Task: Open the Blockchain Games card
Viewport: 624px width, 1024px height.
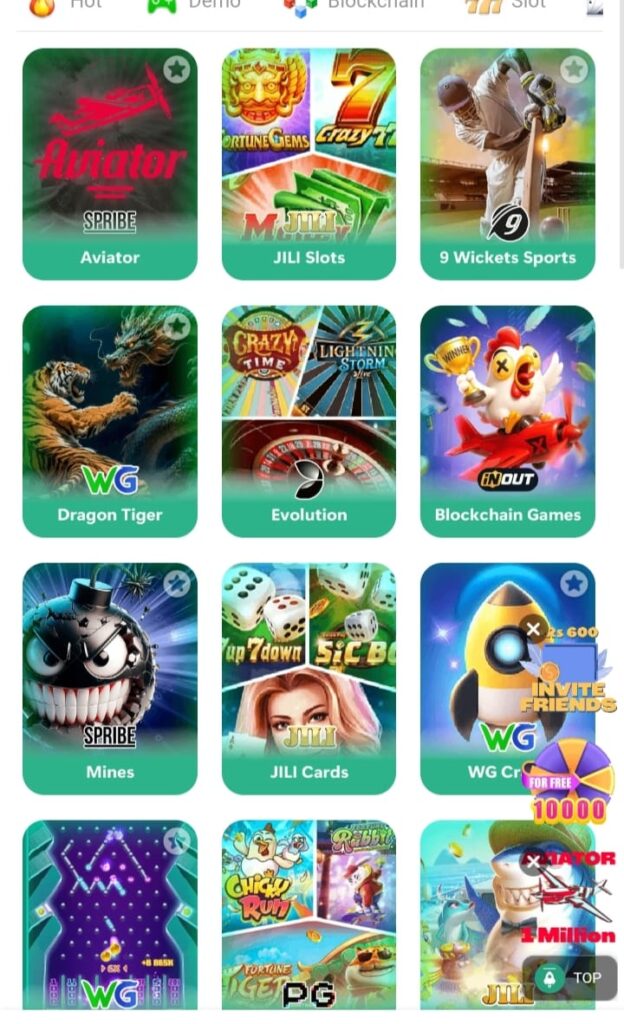Action: (x=507, y=420)
